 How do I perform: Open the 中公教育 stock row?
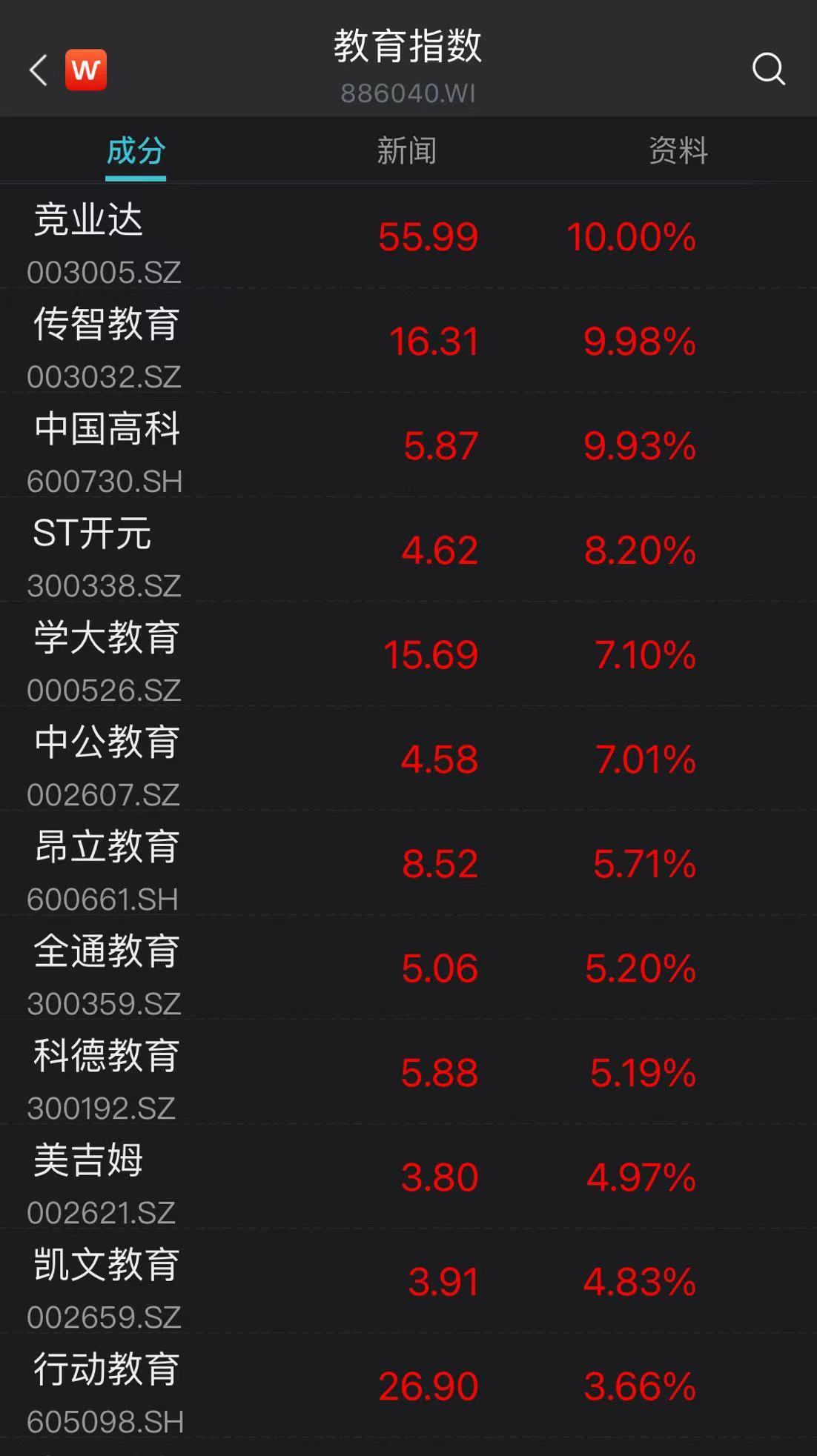[x=408, y=759]
